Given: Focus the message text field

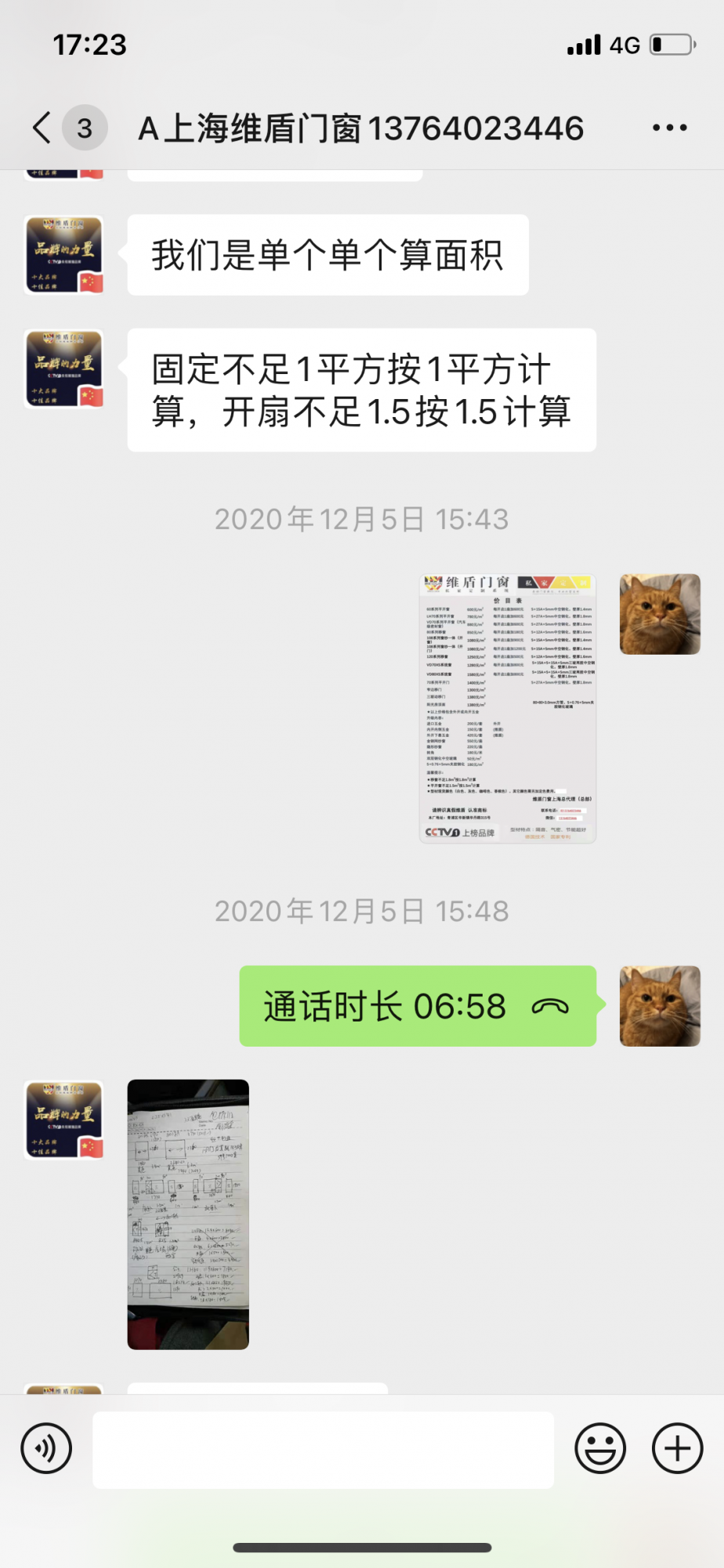Looking at the screenshot, I should coord(323,1450).
